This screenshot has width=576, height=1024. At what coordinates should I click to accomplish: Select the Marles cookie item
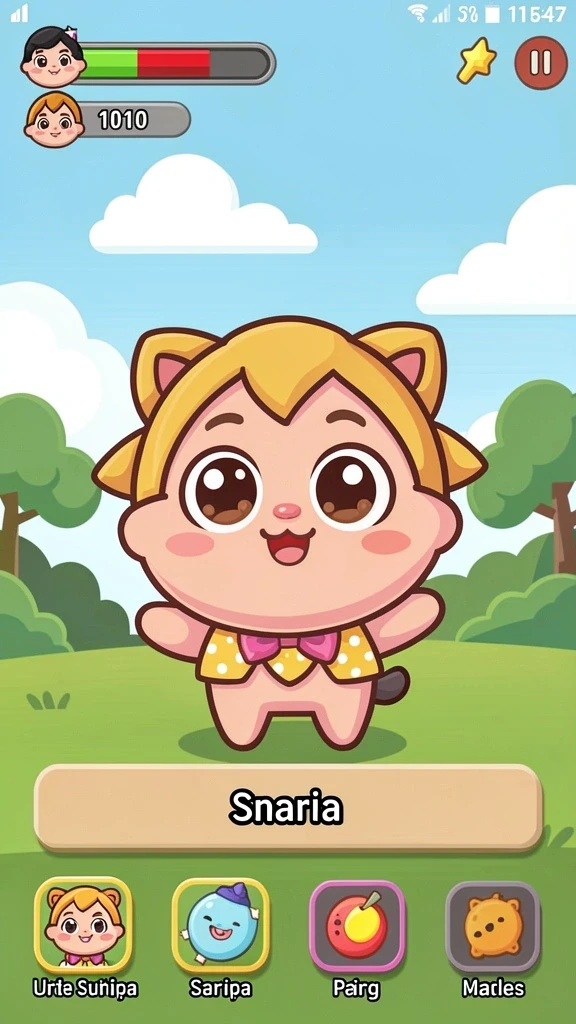tap(493, 925)
